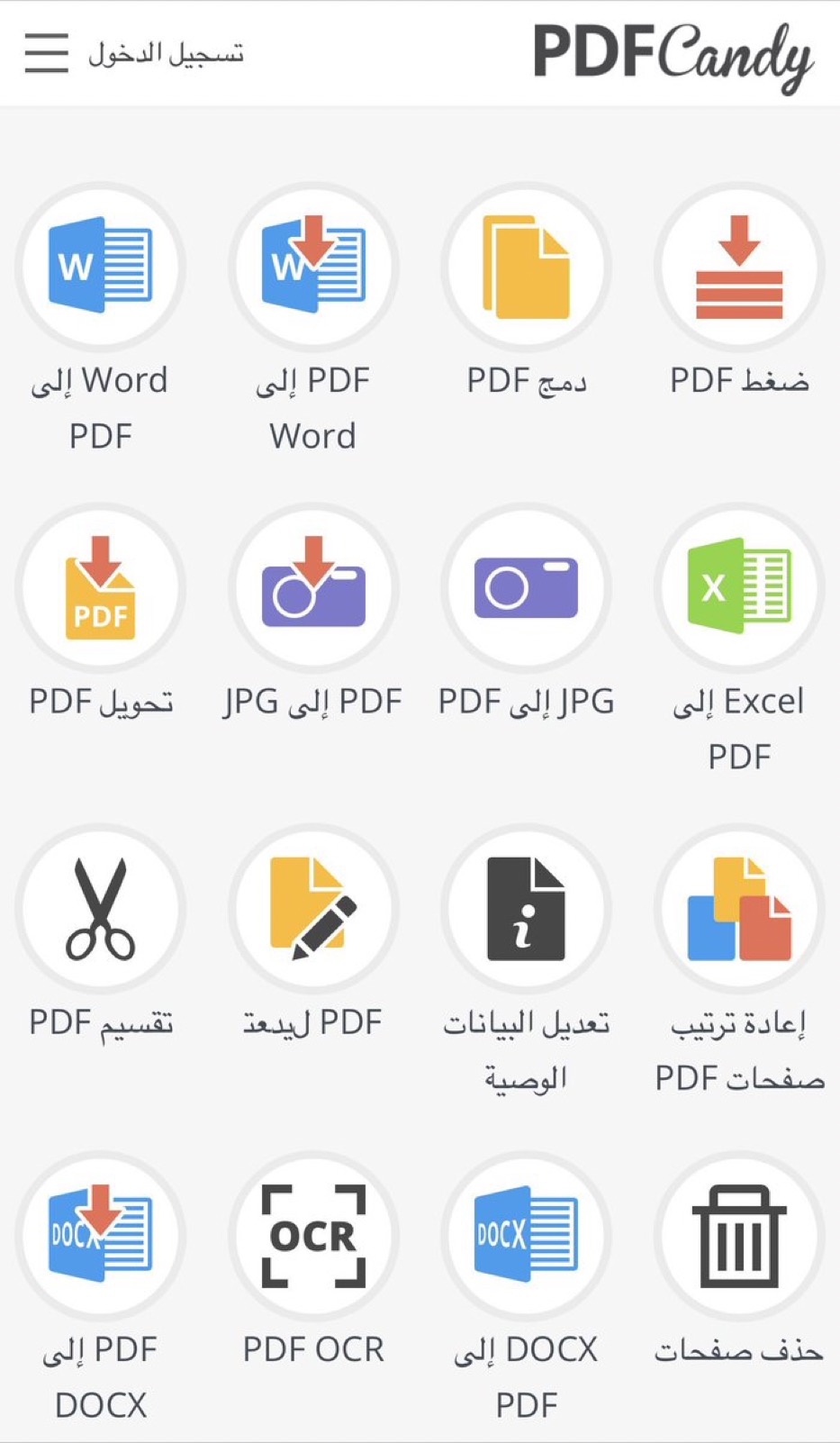Screen dimensions: 840x1443
Task: Choose the Excel إلى PDF converter
Action: pyautogui.click(x=739, y=588)
